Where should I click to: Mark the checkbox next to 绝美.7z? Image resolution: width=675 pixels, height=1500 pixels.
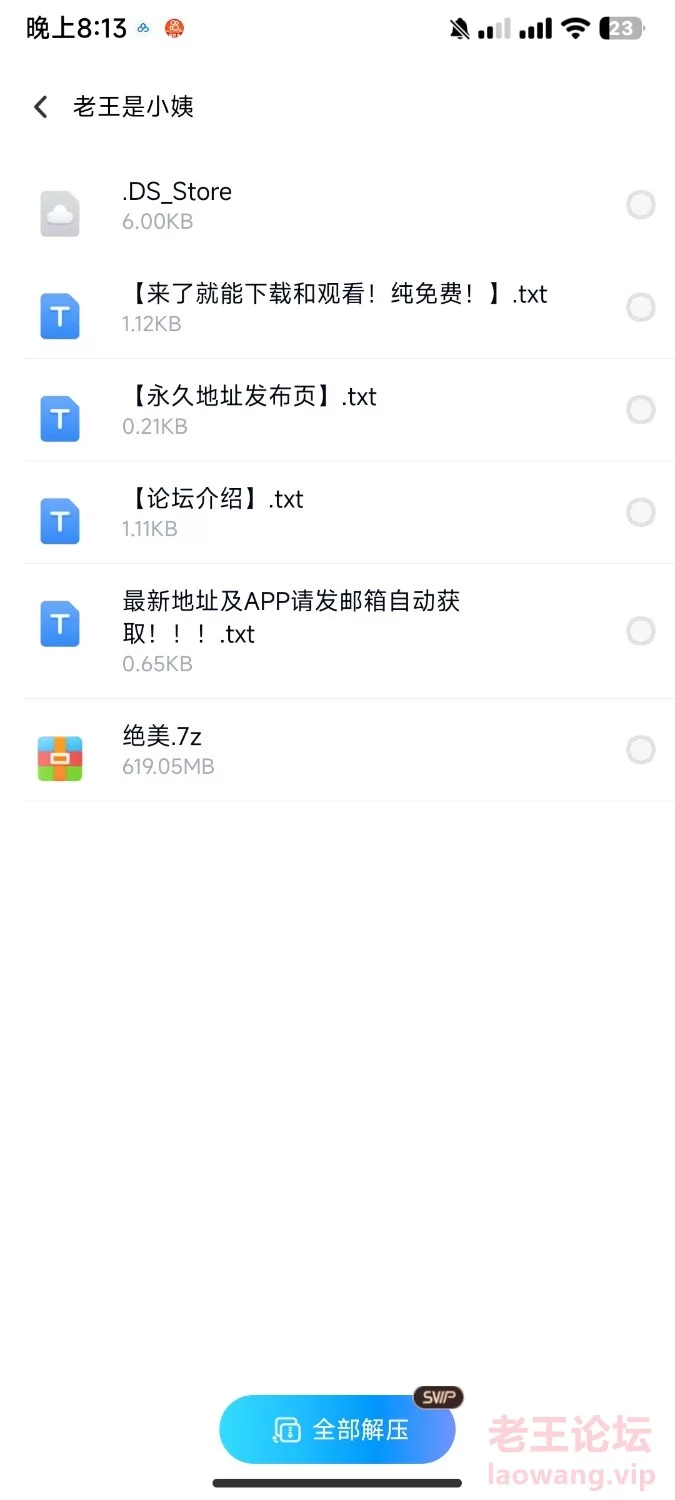[x=641, y=750]
